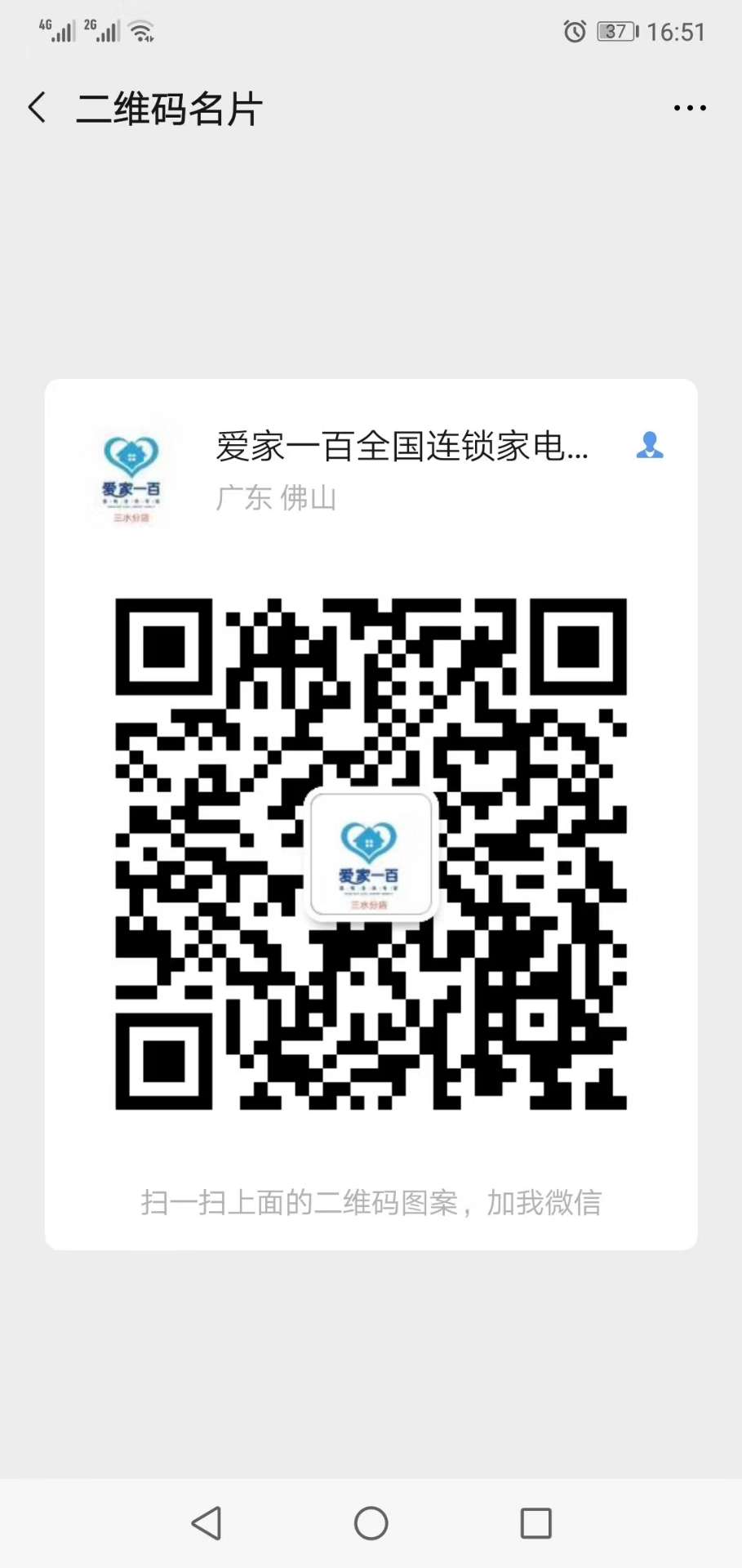Open the recent apps view
Viewport: 742px width, 1568px height.
(536, 1523)
